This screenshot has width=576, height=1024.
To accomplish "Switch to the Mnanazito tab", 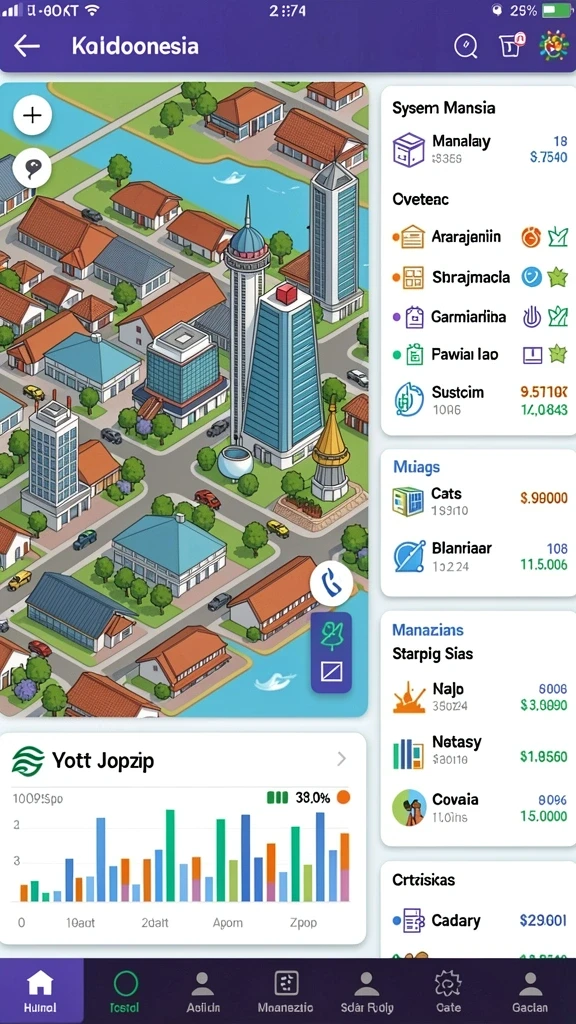I will point(285,991).
